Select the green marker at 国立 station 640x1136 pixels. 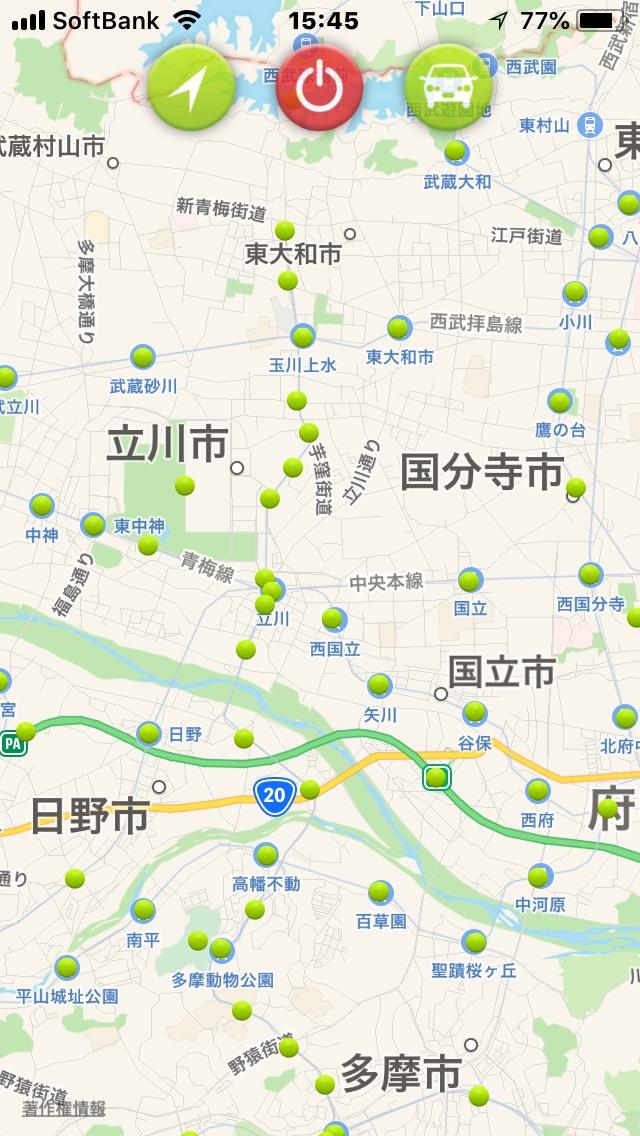click(469, 580)
